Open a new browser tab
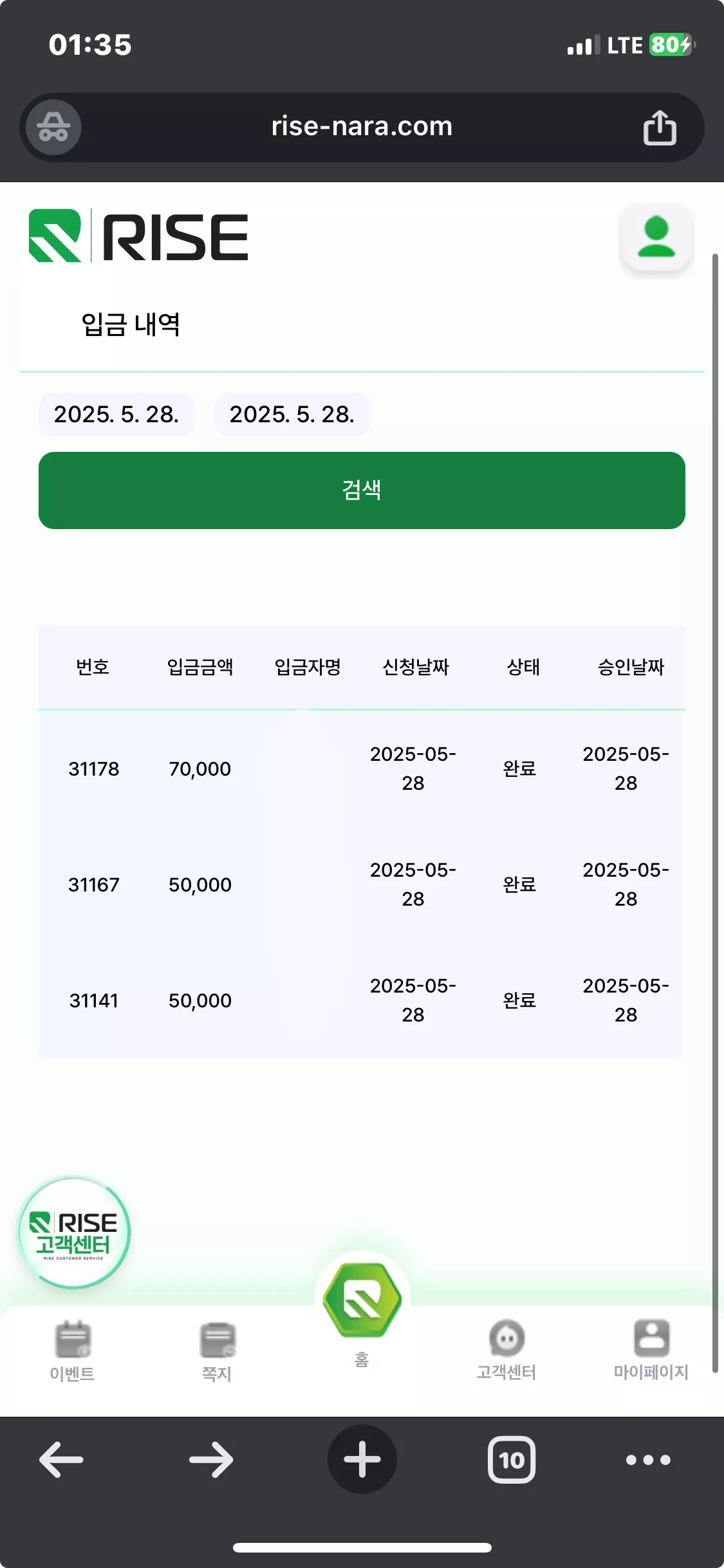 362,1459
